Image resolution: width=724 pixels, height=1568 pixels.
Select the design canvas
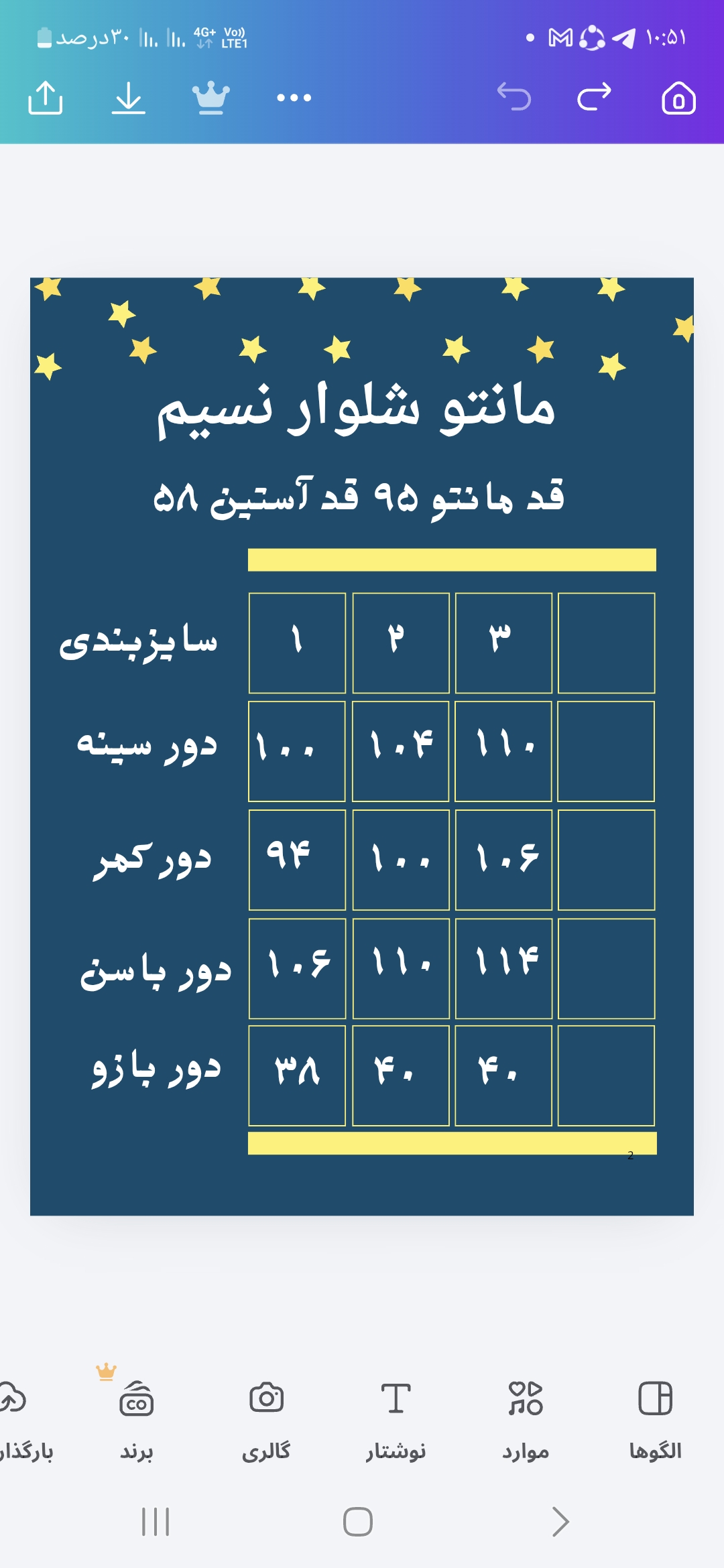[362, 746]
